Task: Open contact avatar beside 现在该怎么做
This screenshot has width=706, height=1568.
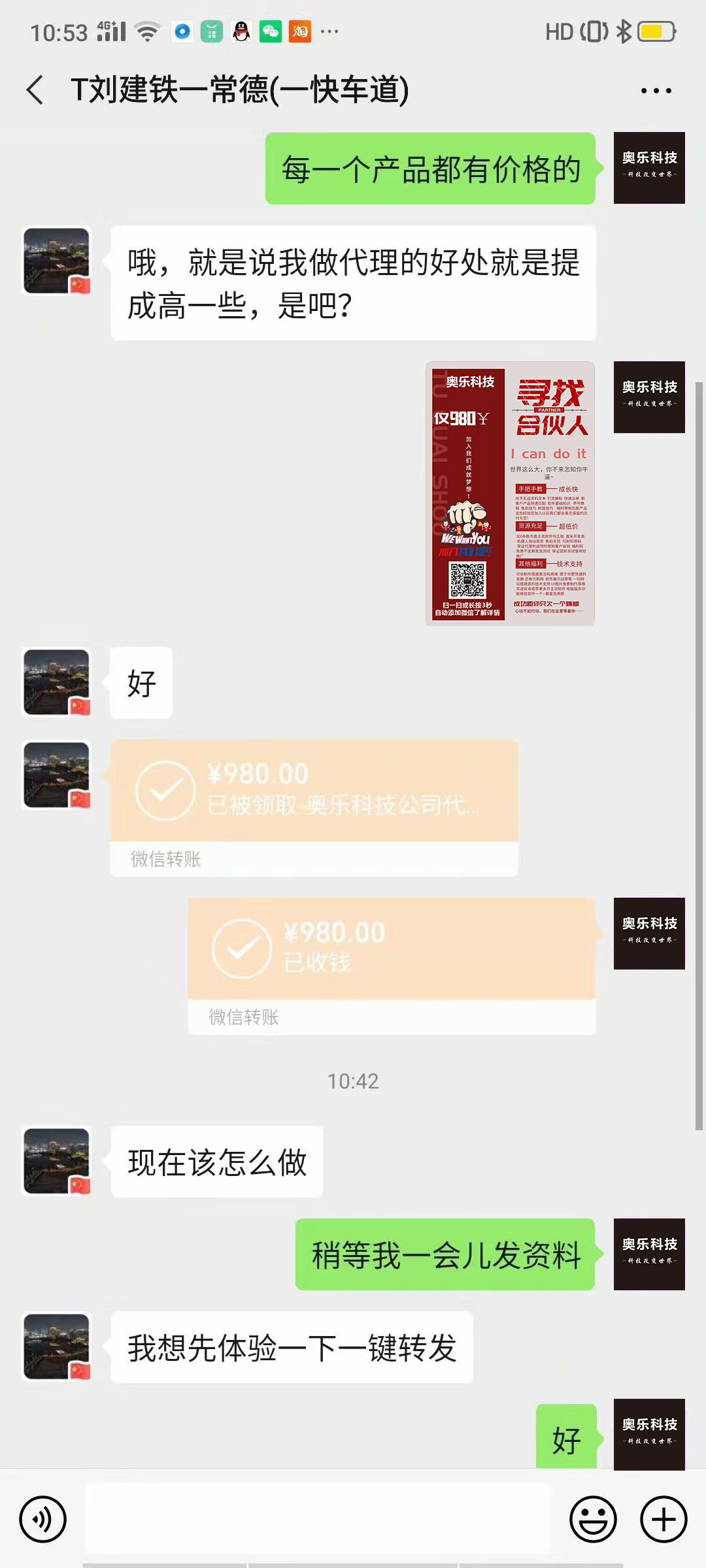Action: tap(57, 1161)
